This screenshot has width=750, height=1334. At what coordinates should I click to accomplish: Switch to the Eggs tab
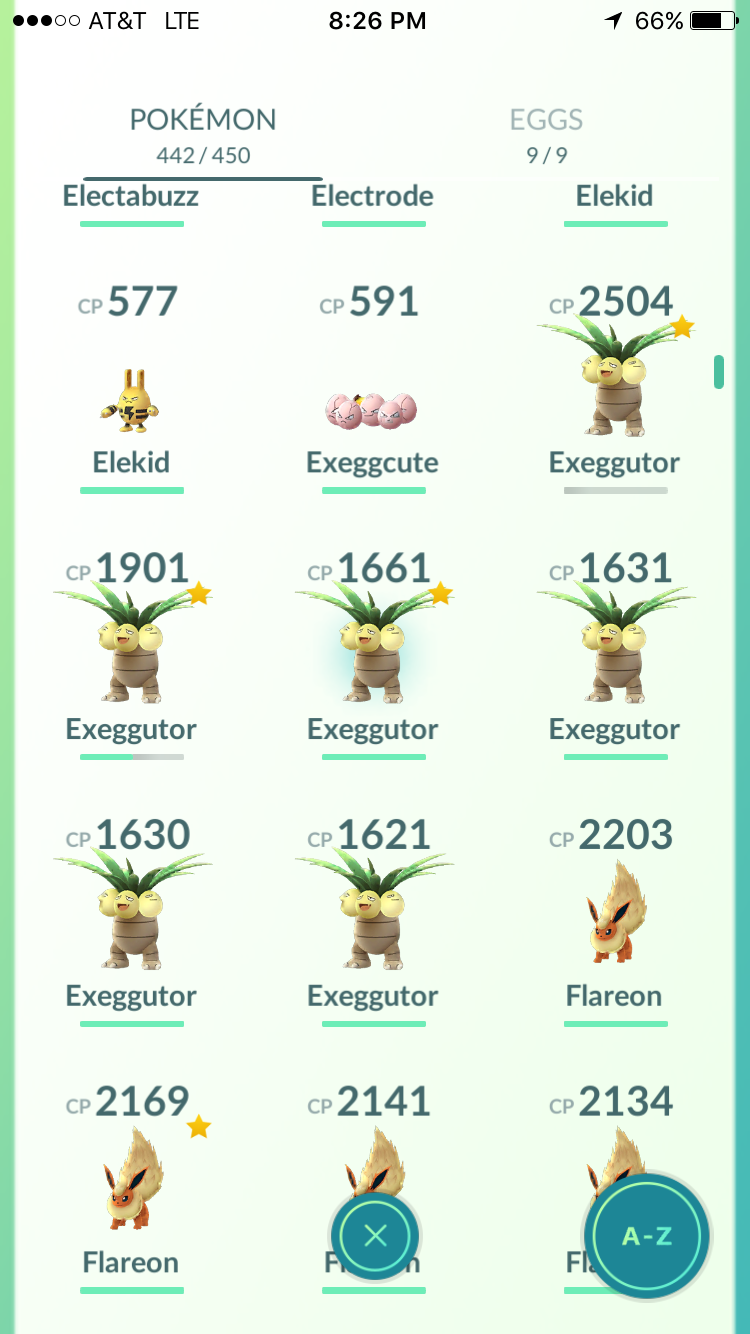coord(546,134)
